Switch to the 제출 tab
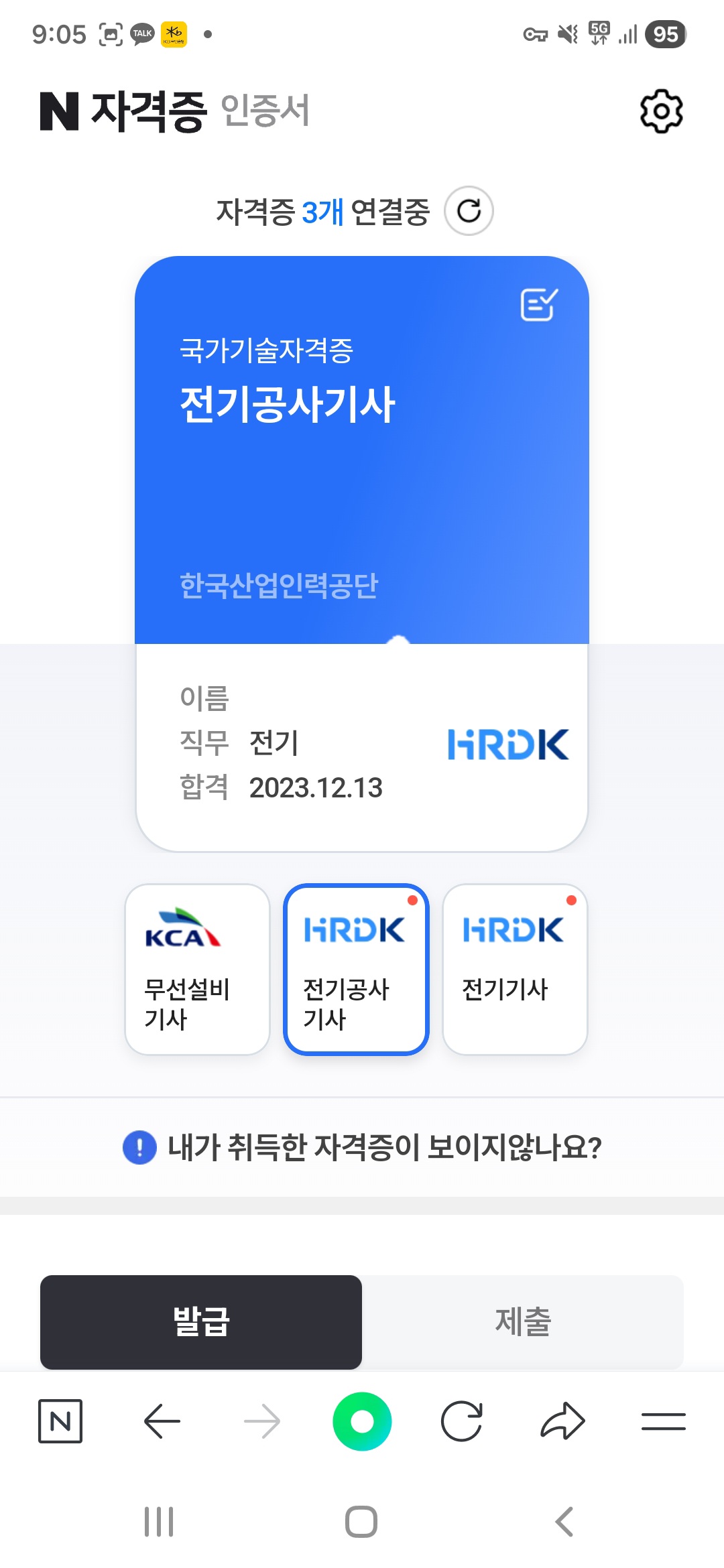Image resolution: width=724 pixels, height=1568 pixels. coord(523,1322)
